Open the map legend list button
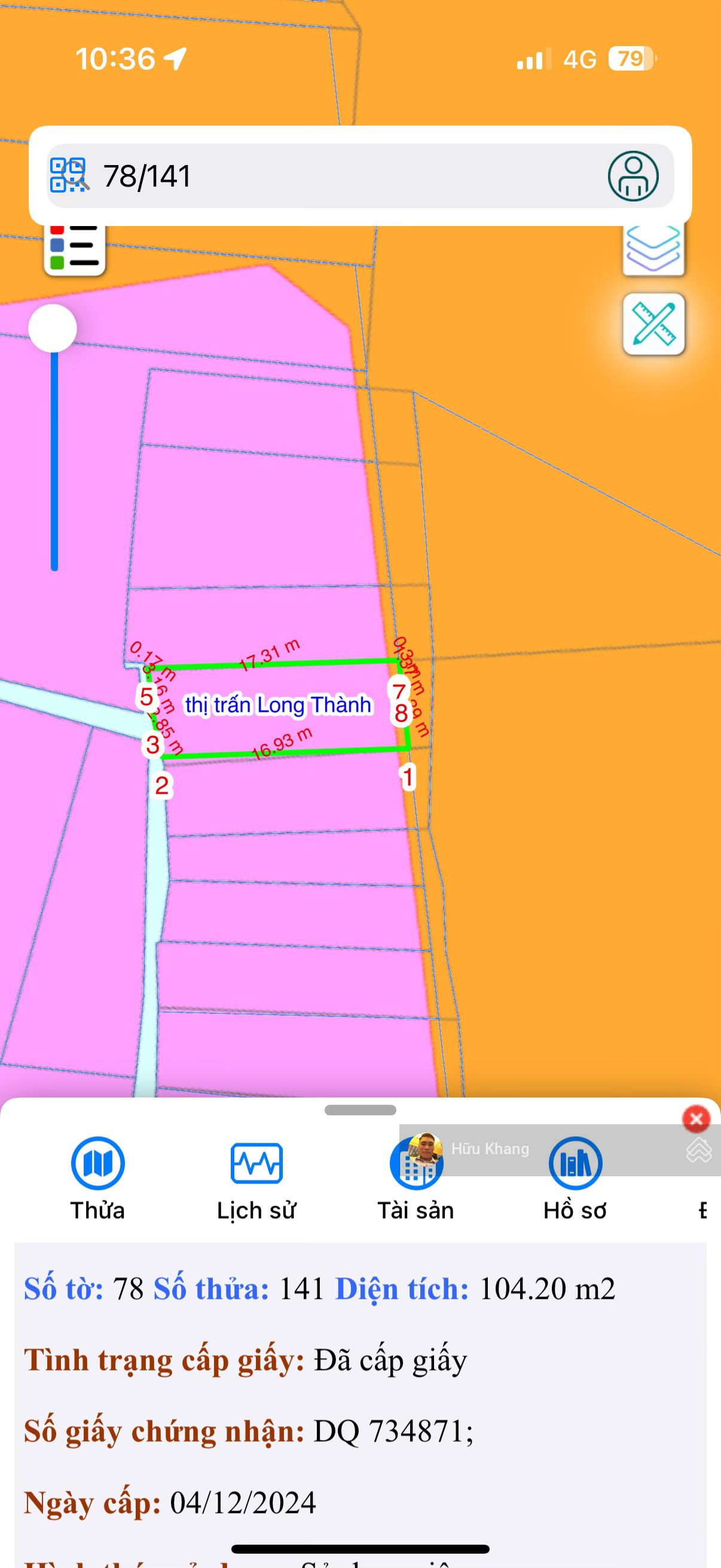The image size is (721, 1568). 75,248
